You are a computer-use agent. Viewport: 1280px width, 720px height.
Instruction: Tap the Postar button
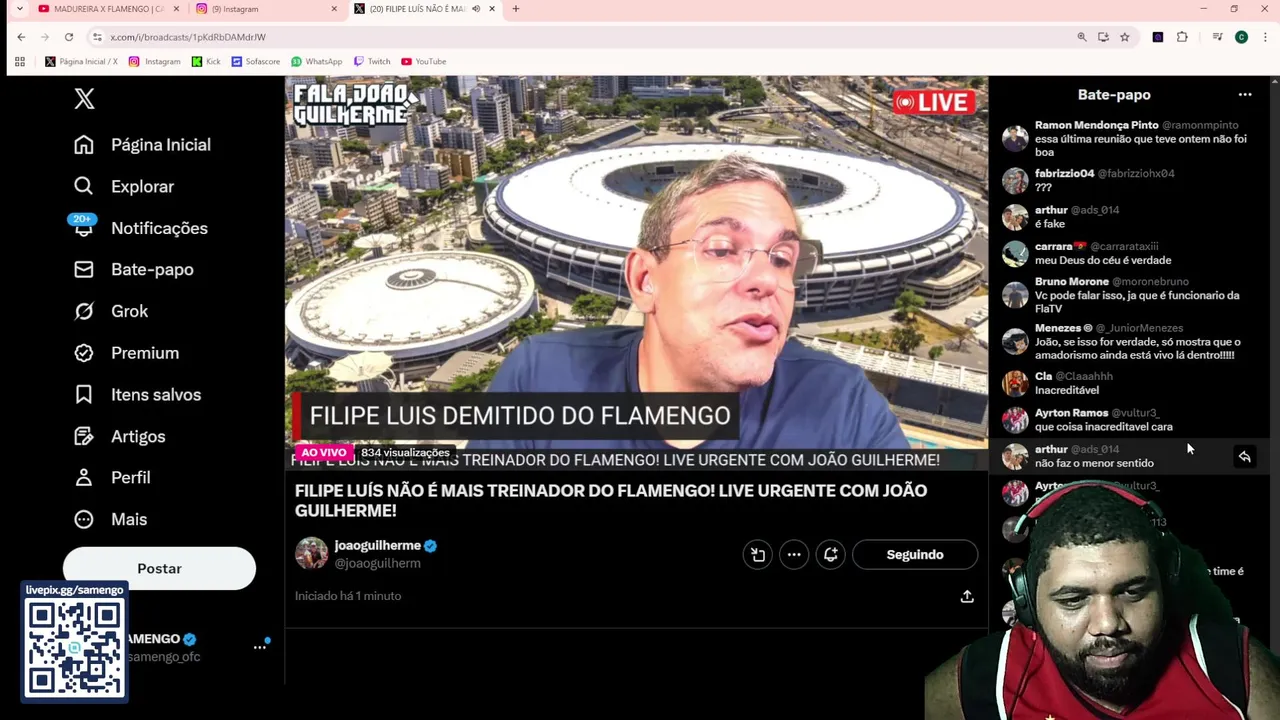pos(159,569)
